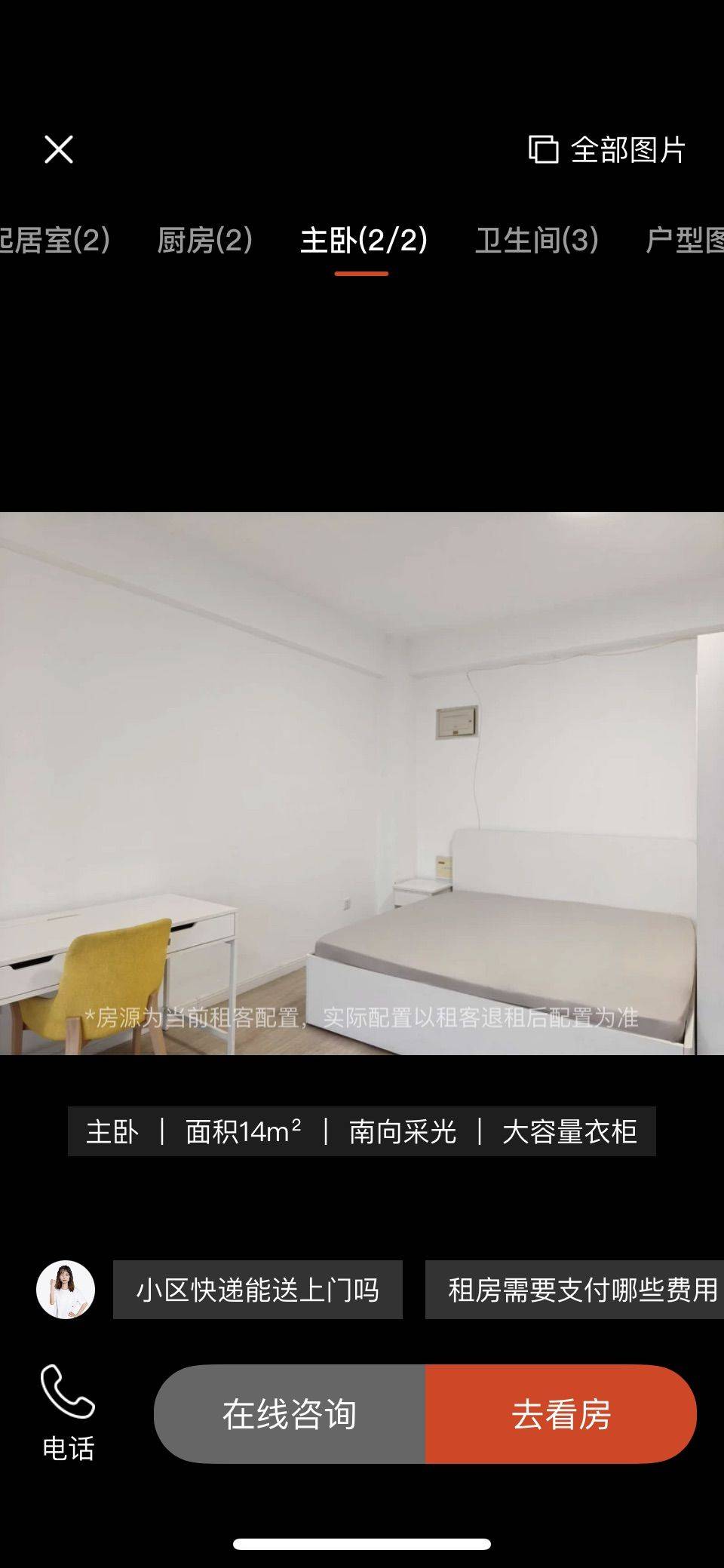
Task: Ask 小区快递能送上门吗
Action: point(257,1290)
